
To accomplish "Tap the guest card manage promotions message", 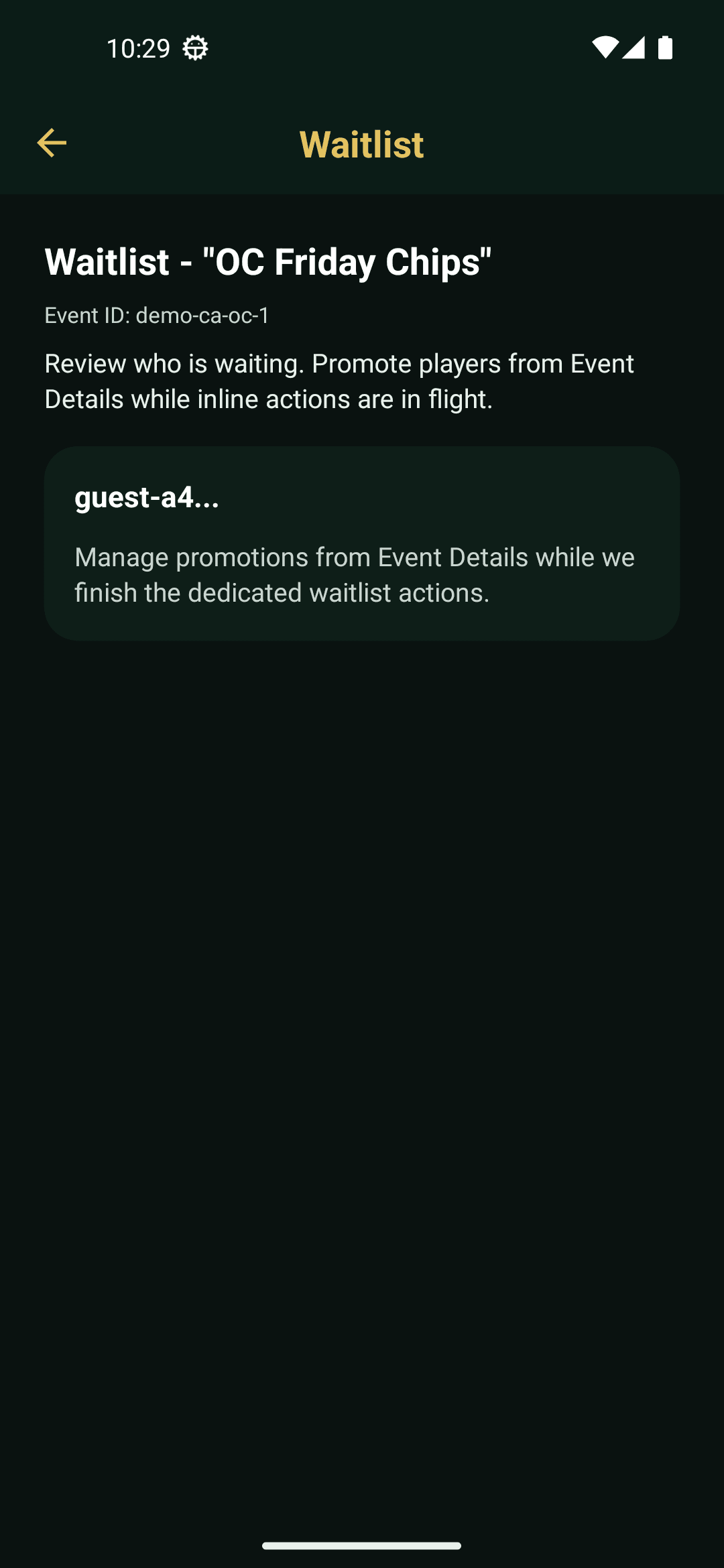I will pyautogui.click(x=355, y=574).
